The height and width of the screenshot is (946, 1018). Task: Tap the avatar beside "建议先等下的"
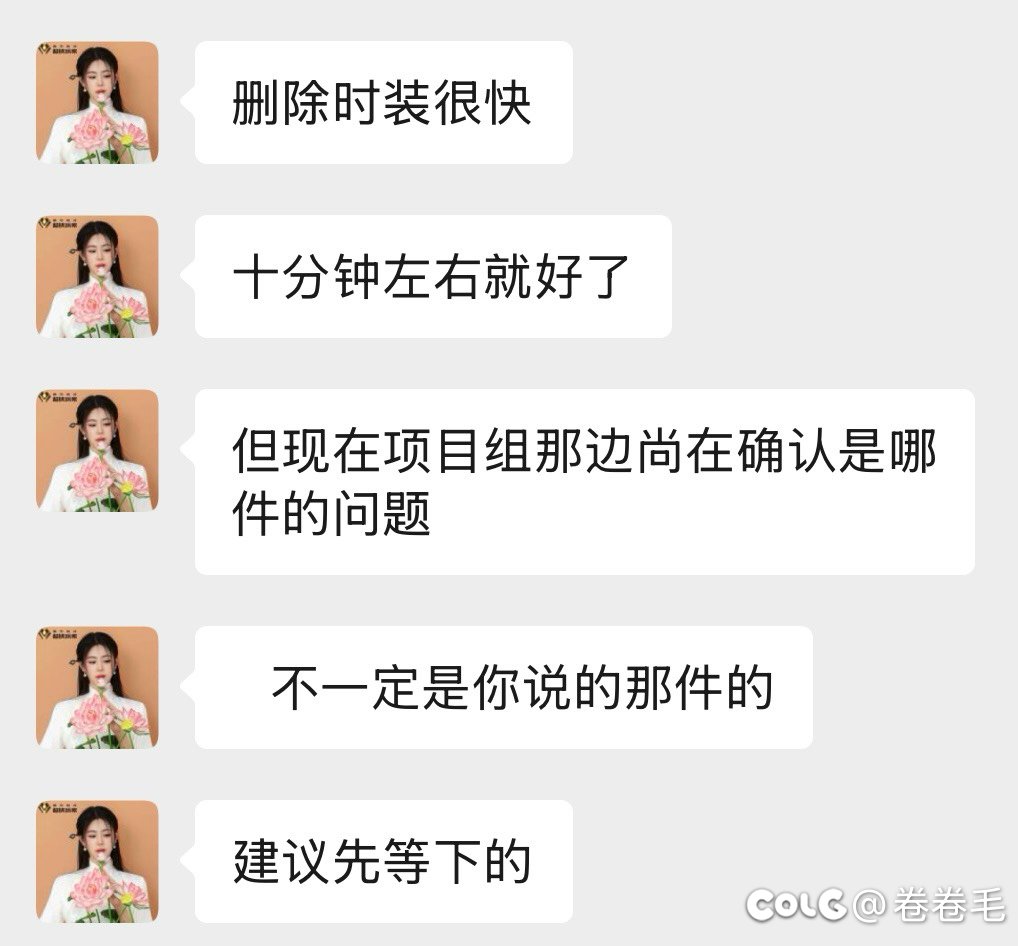point(97,861)
